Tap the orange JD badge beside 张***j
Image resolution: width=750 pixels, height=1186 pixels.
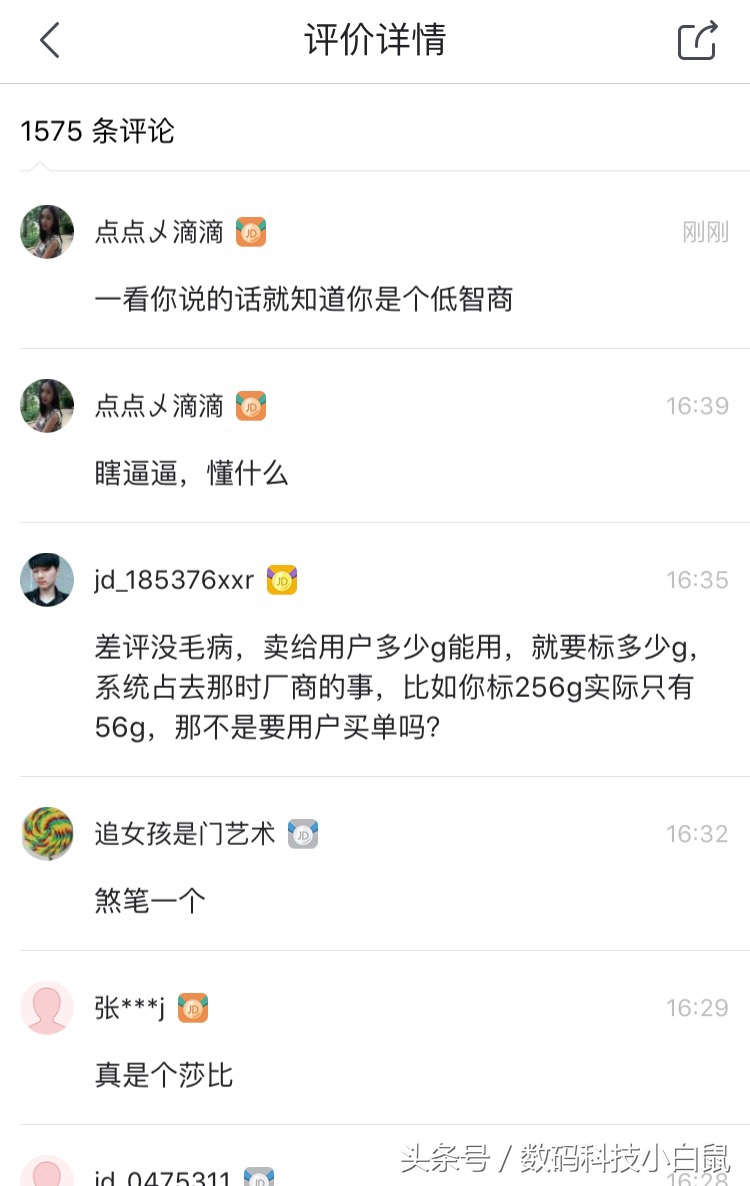(193, 1008)
